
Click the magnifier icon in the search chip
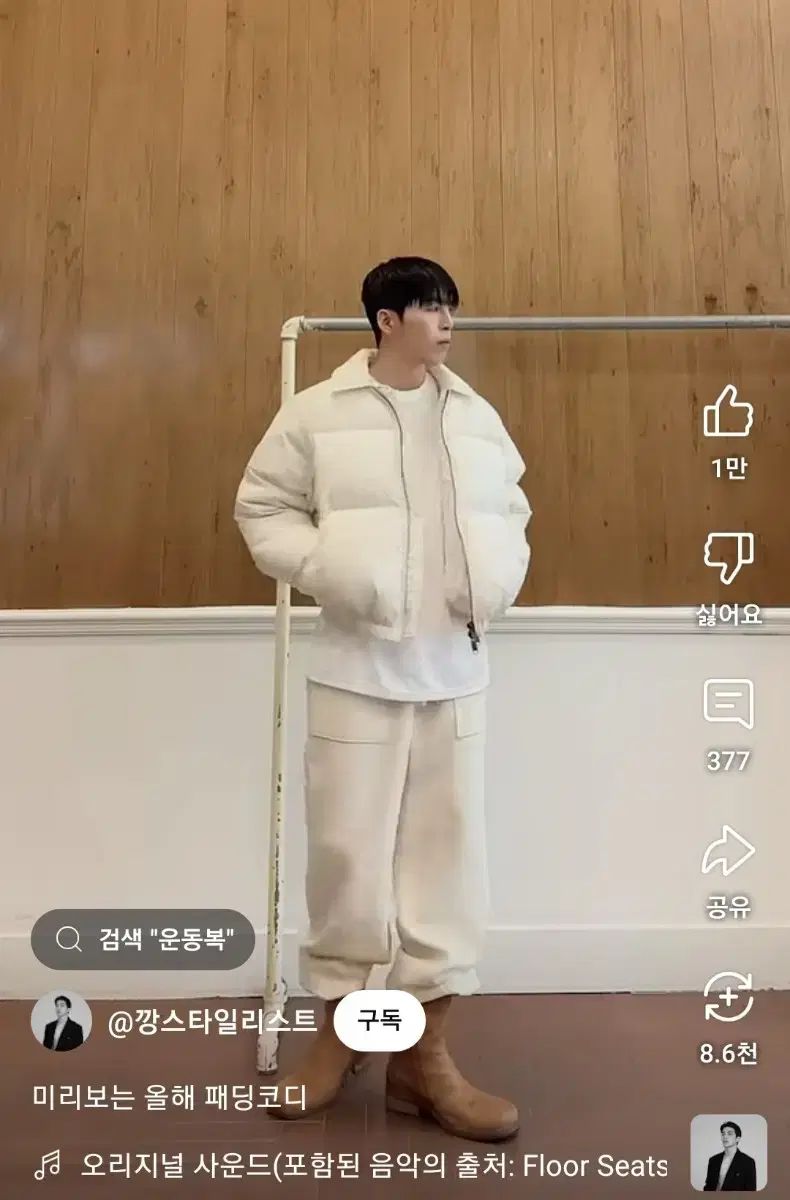click(x=67, y=938)
